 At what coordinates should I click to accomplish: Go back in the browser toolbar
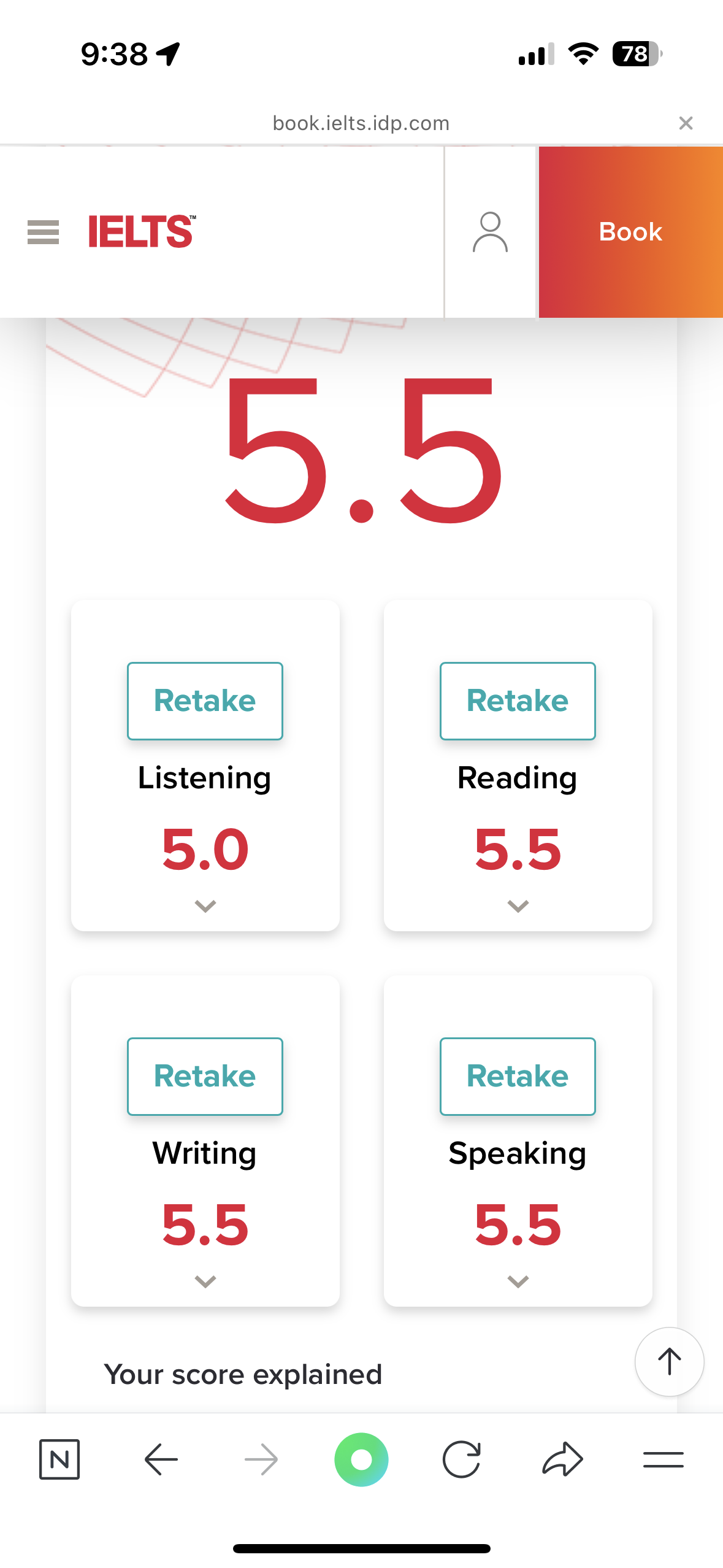click(x=161, y=1459)
